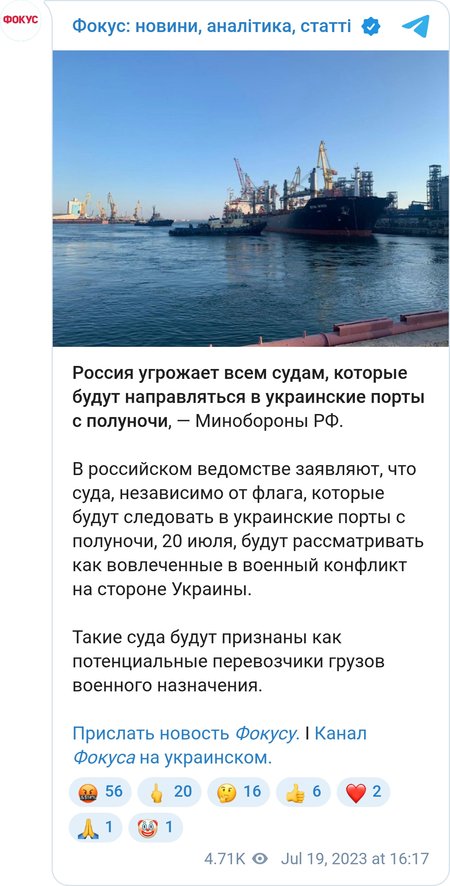Open the port ships photo
Viewport: 450px width, 886px height.
click(x=251, y=198)
